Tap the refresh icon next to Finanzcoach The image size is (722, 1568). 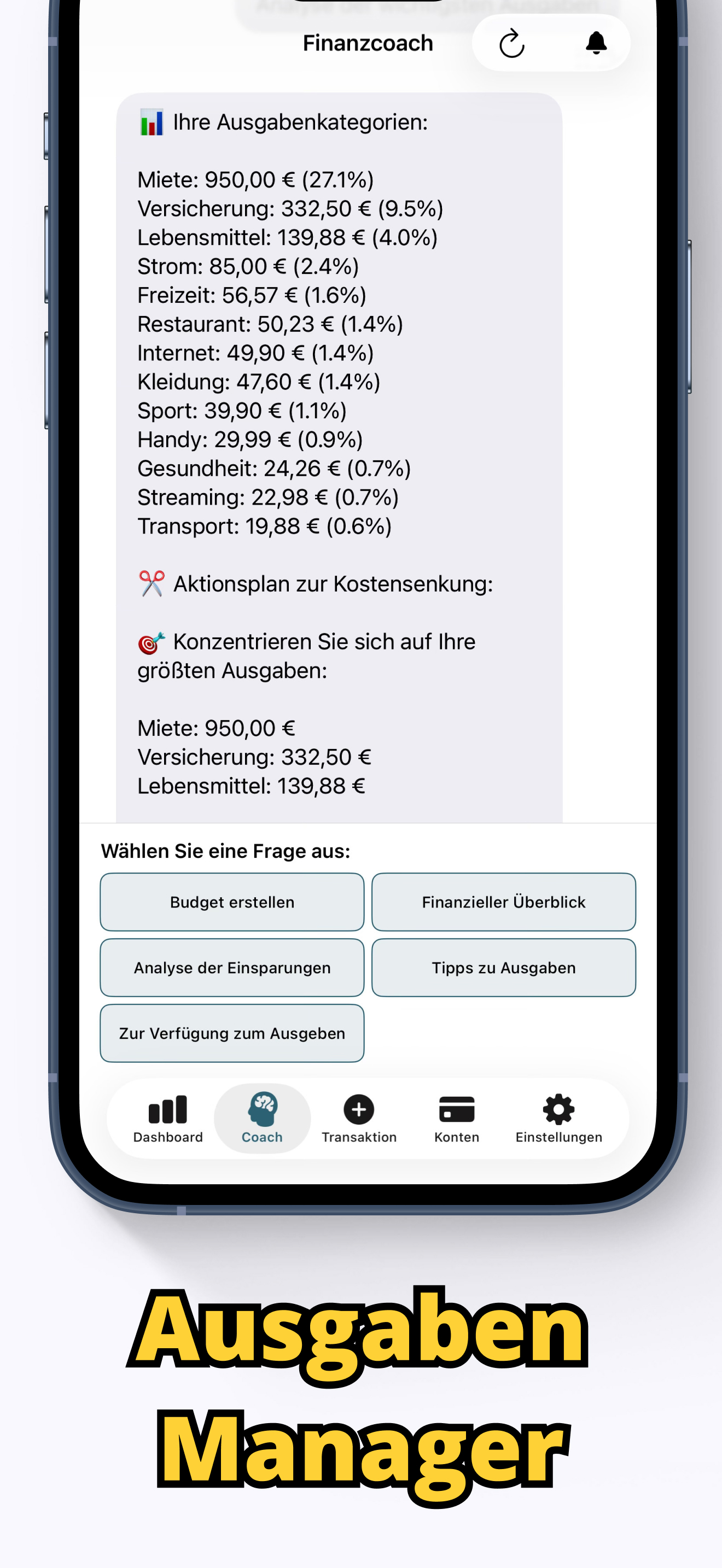click(511, 43)
